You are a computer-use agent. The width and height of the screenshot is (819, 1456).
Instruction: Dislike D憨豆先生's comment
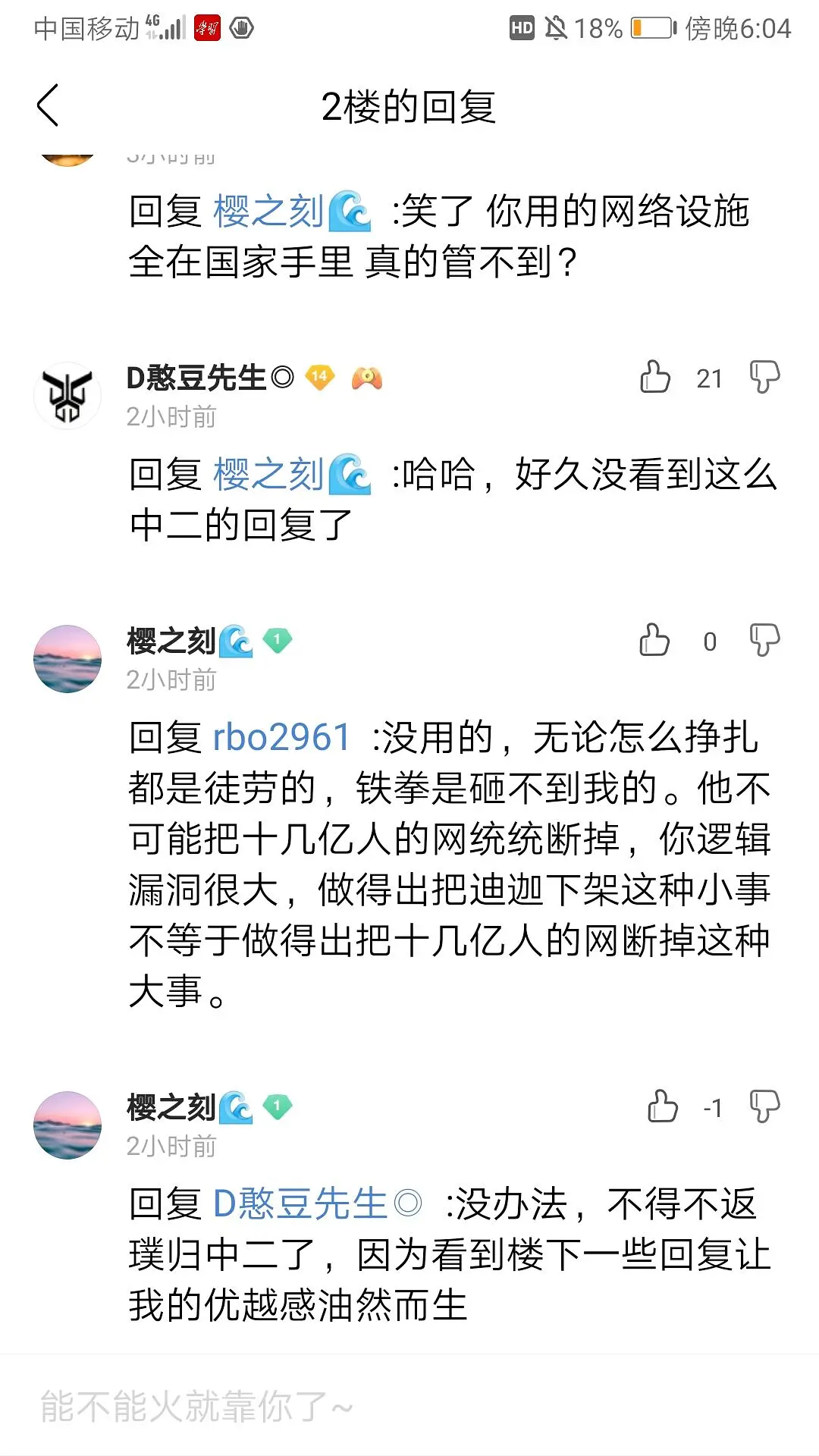click(764, 377)
